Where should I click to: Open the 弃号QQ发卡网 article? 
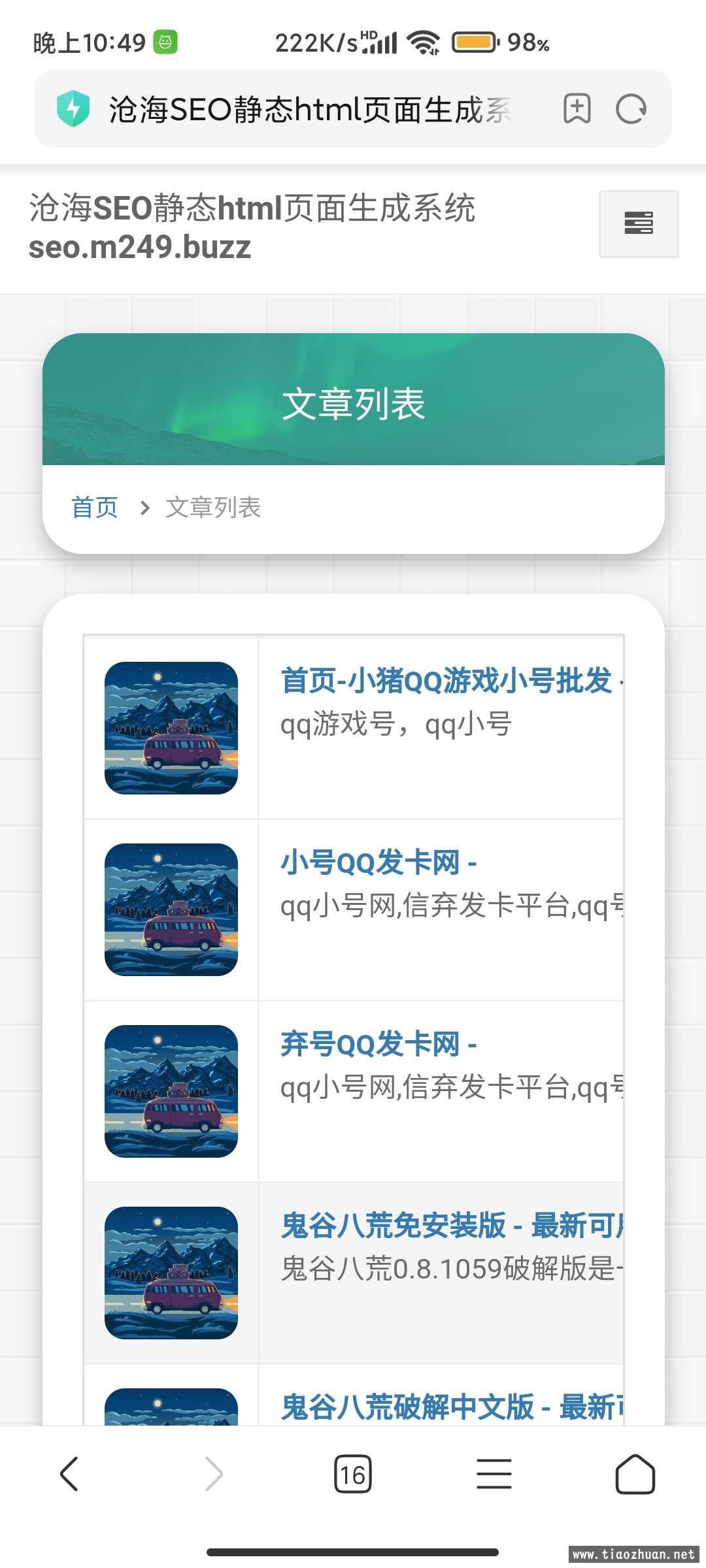click(378, 1044)
